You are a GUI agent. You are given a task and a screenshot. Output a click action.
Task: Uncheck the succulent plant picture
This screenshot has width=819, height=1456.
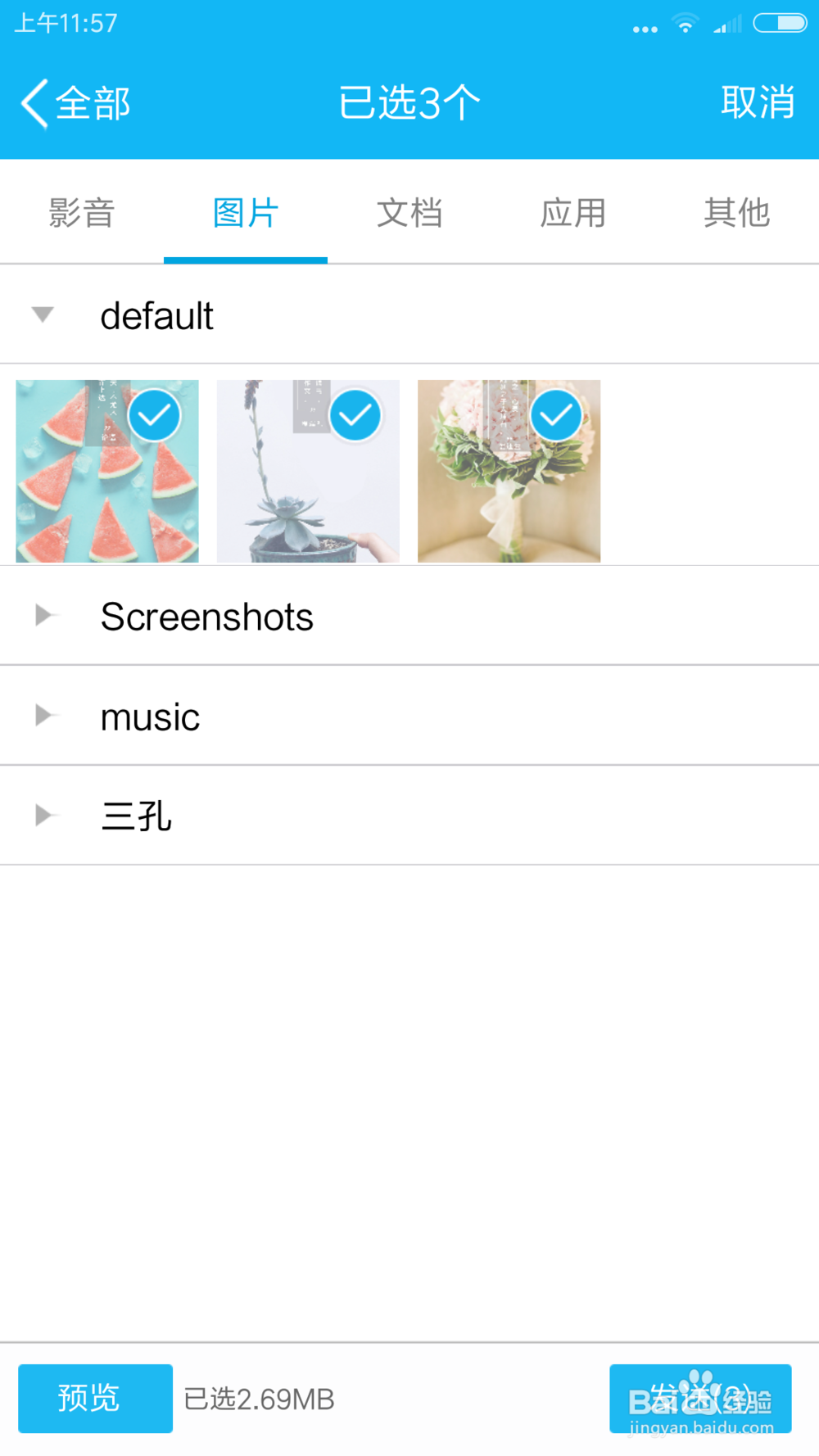click(x=355, y=416)
